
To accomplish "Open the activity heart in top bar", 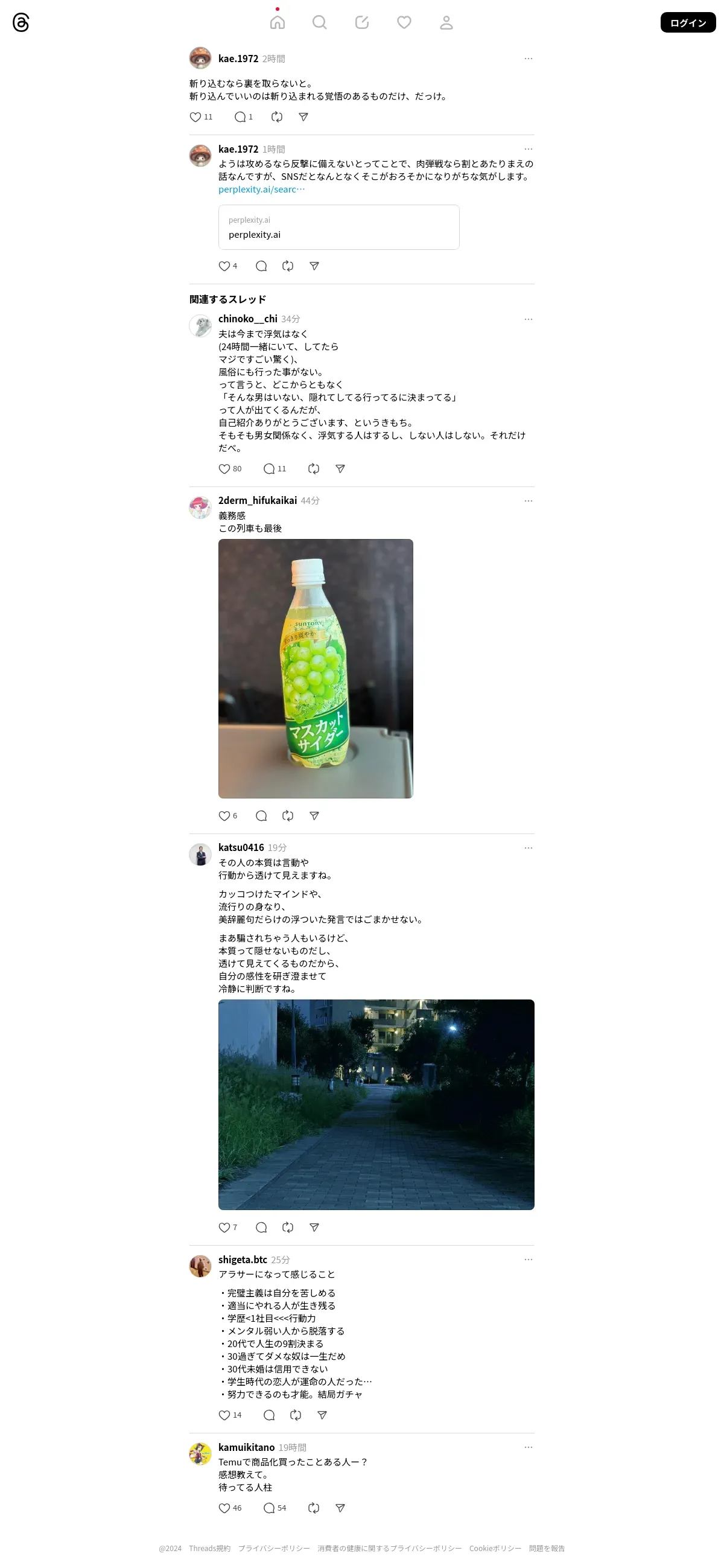I will coord(404,22).
